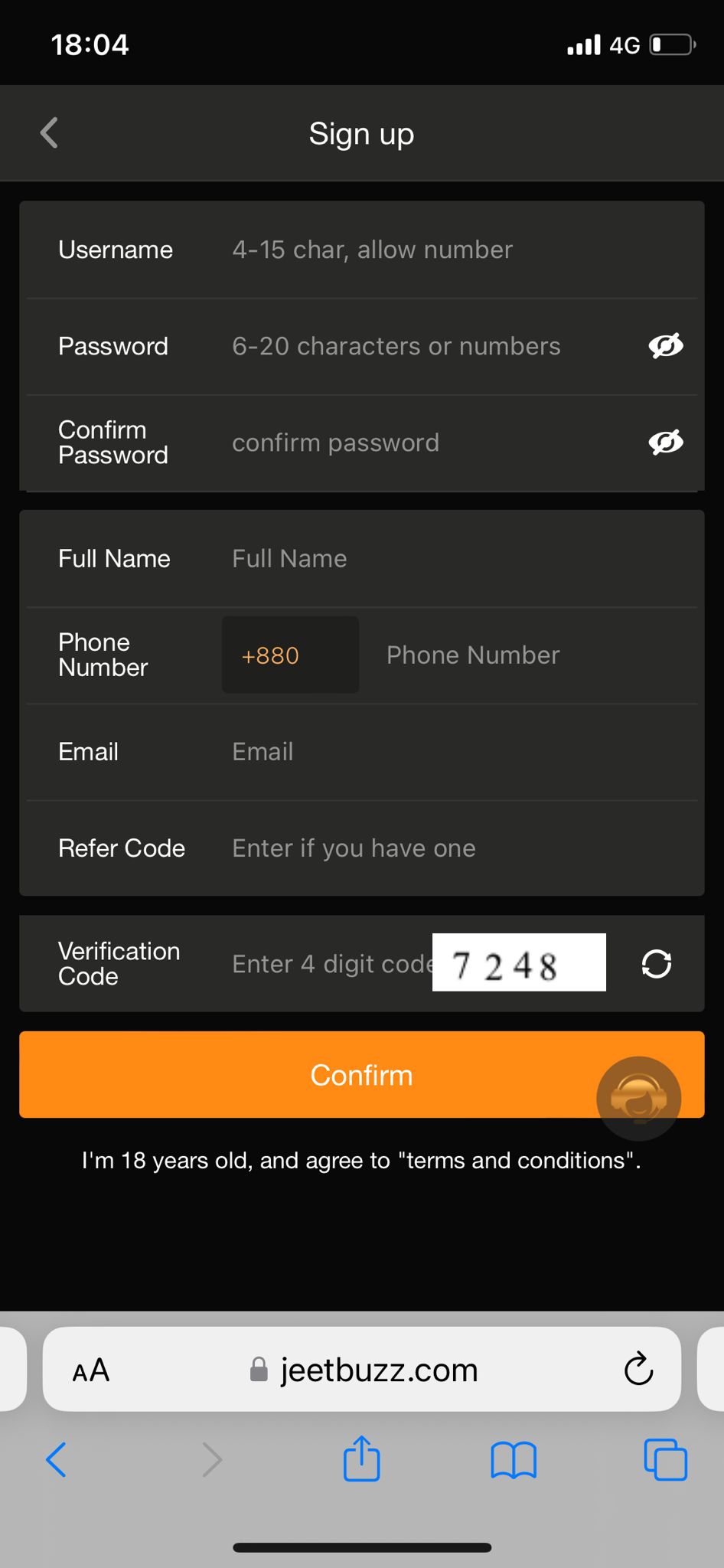The width and height of the screenshot is (724, 1568).
Task: Open Safari bookmarks
Action: 514,1459
